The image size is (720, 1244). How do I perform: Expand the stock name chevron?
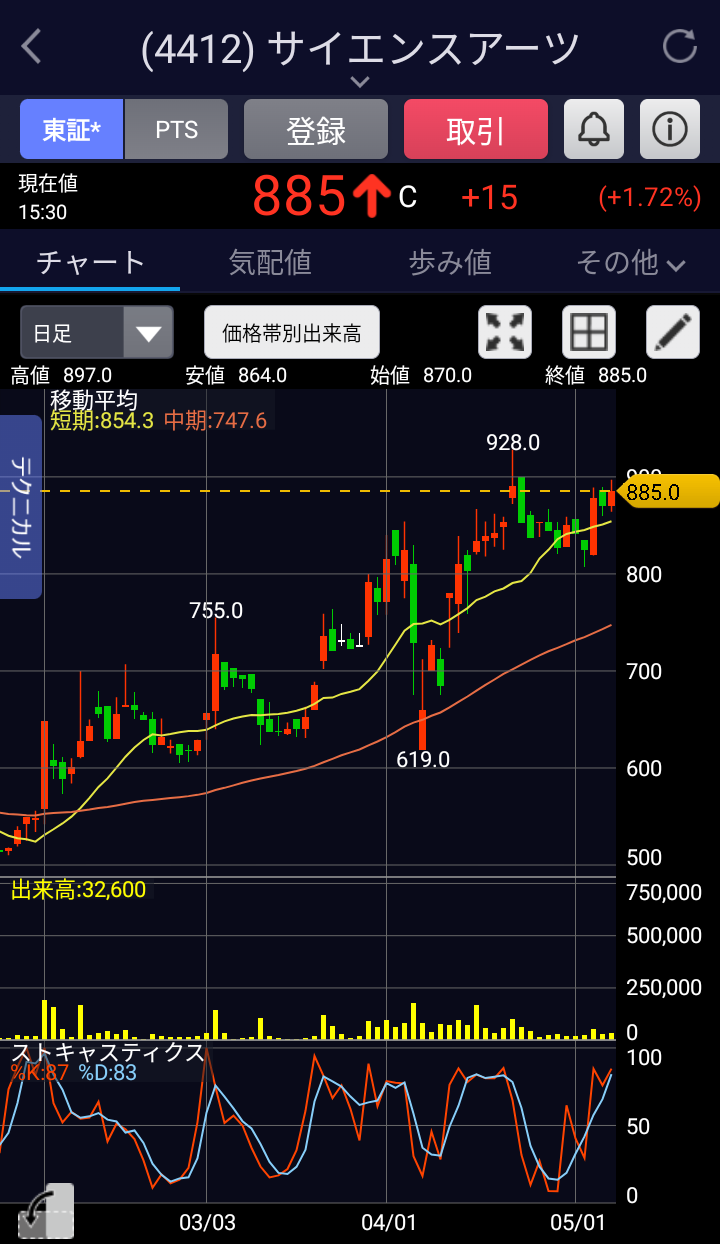(360, 81)
